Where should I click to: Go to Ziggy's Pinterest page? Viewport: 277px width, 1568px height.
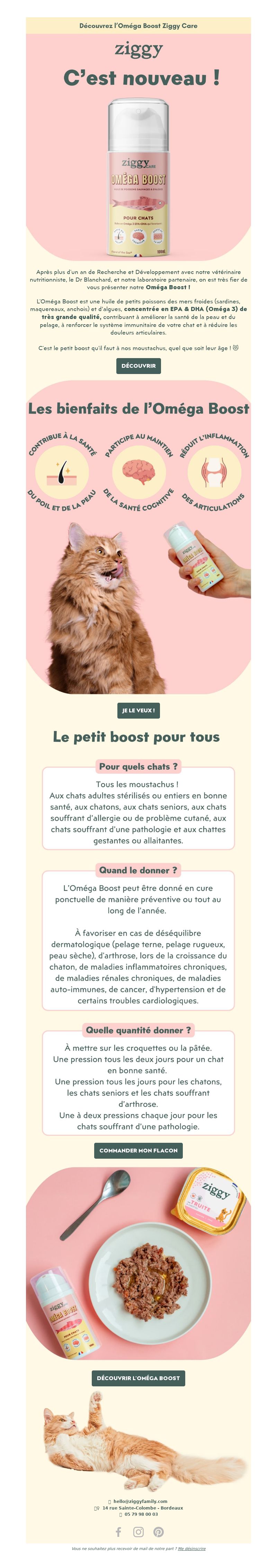point(158,1531)
